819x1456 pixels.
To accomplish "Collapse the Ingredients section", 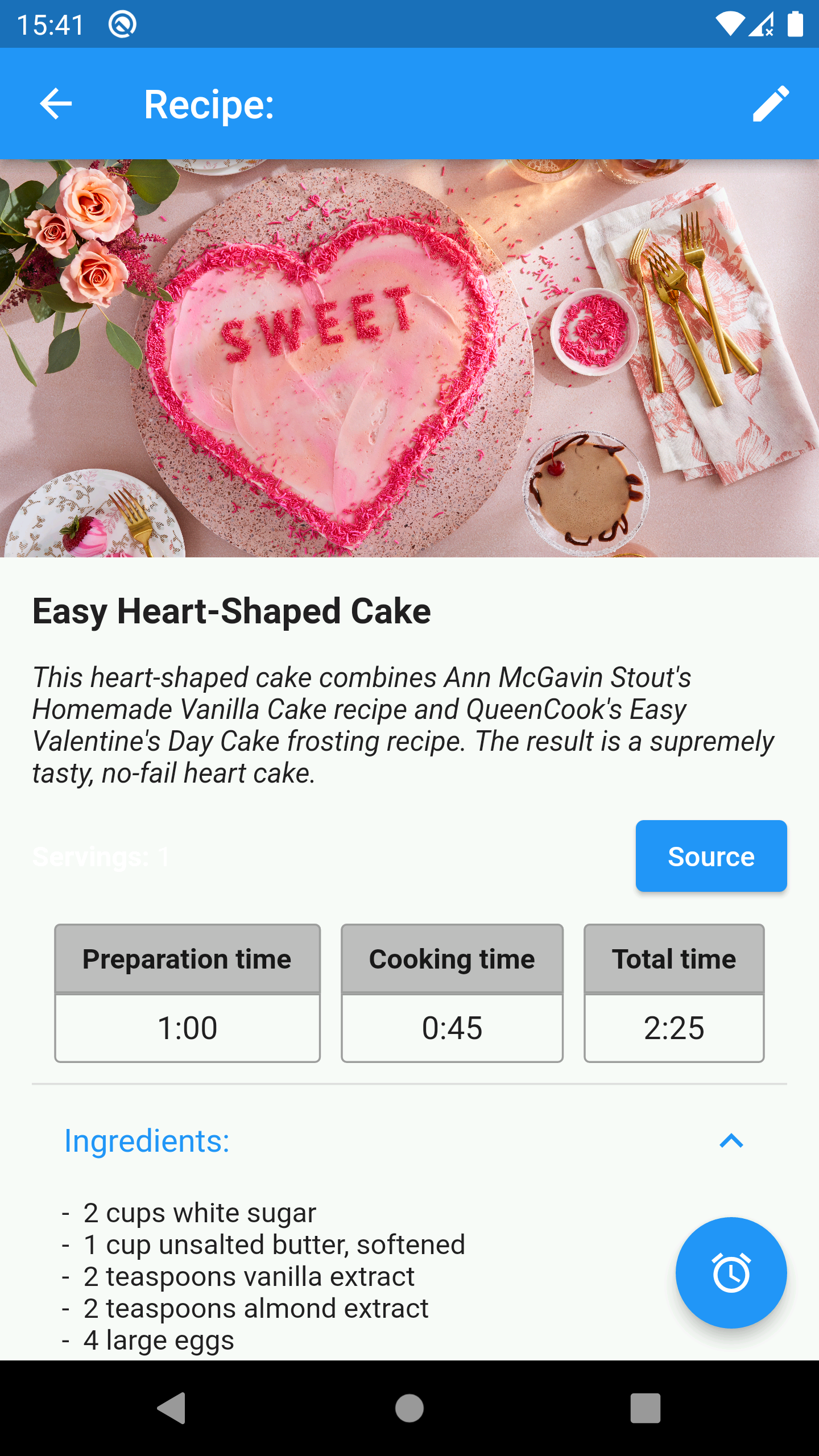I will tap(731, 1141).
